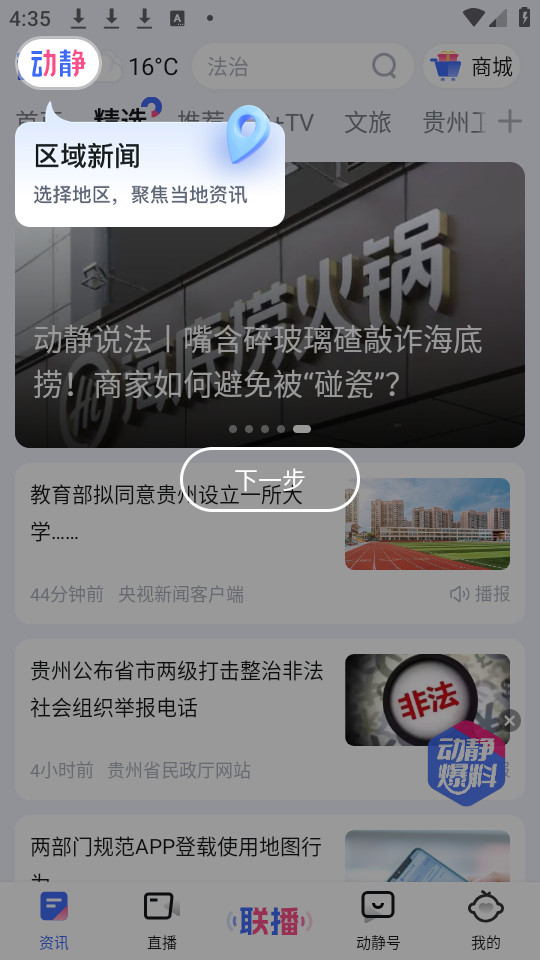The width and height of the screenshot is (540, 960).
Task: Open the 教育部拟同意贵州设立一所大学 article
Action: pos(269,543)
